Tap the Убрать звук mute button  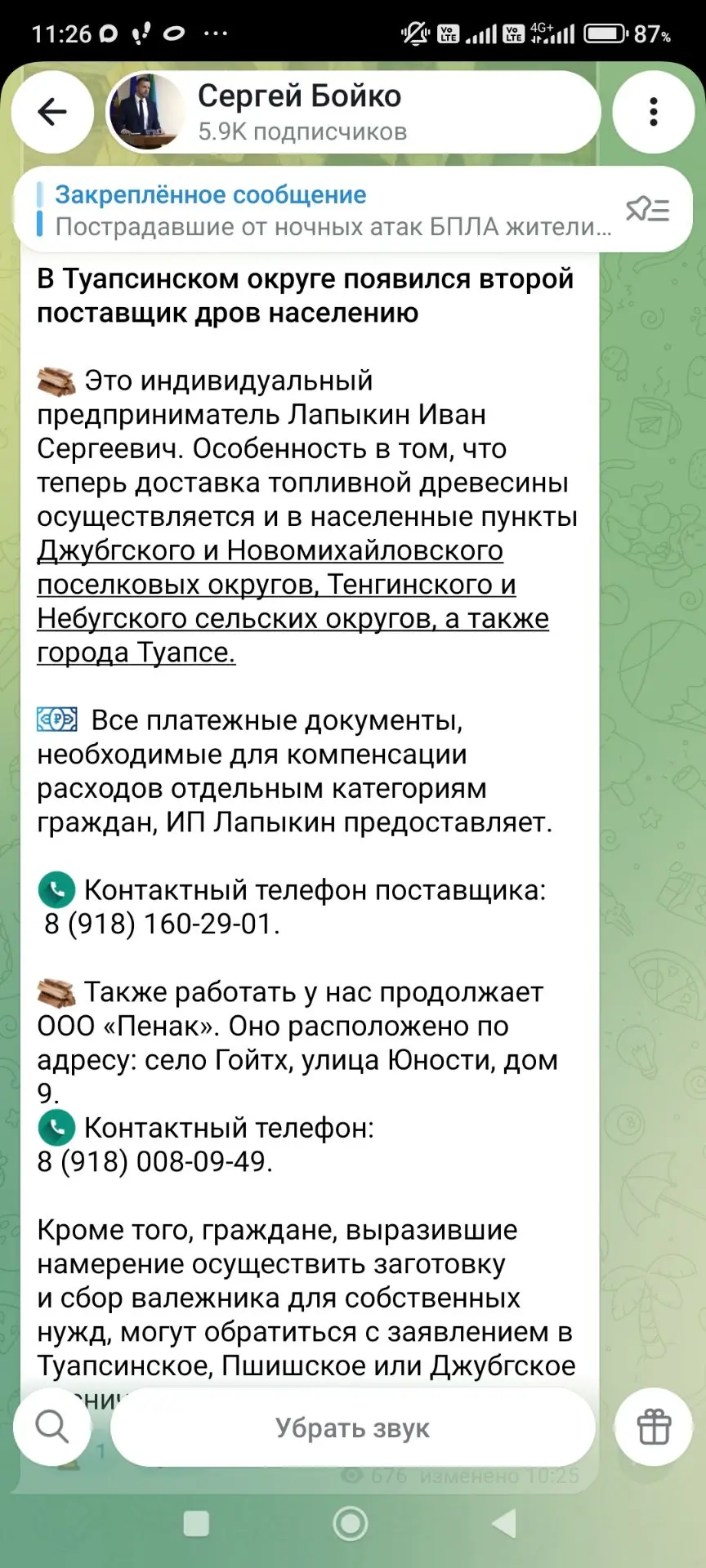pos(353,1427)
